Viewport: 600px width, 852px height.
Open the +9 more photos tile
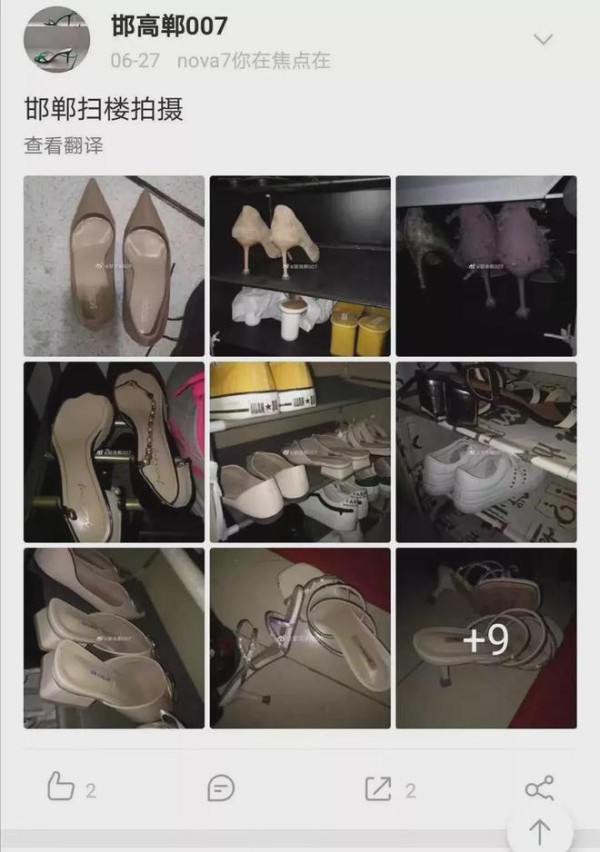coord(486,638)
